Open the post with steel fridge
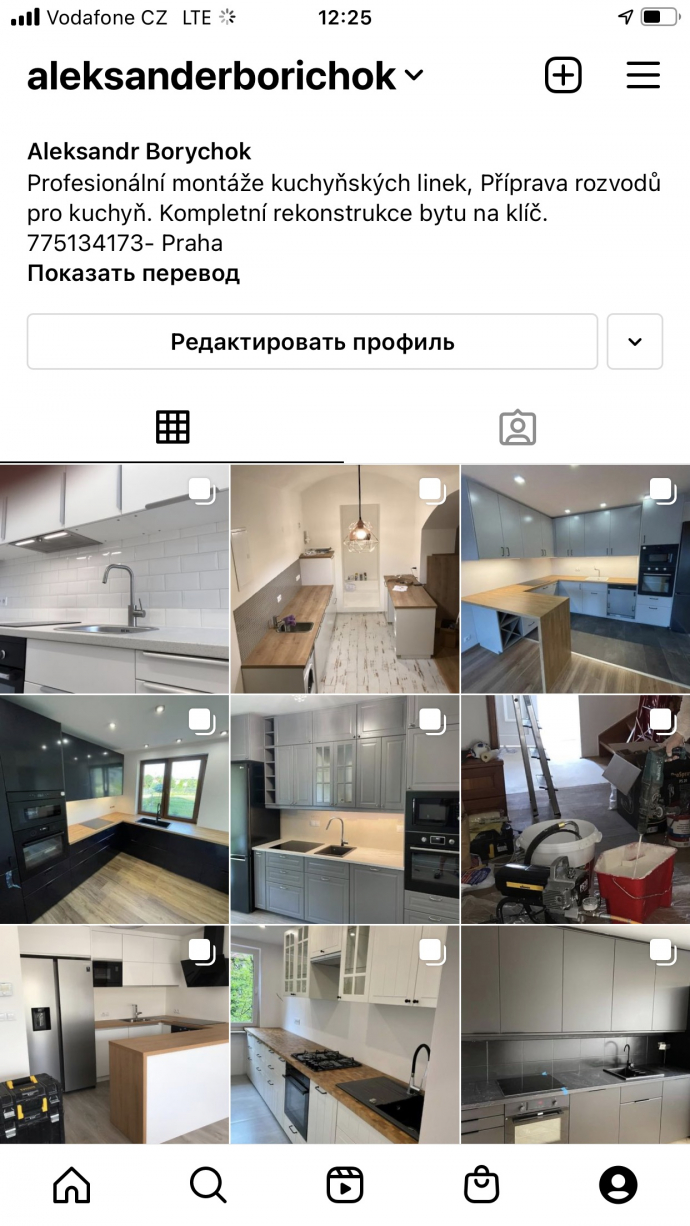The width and height of the screenshot is (690, 1226). pyautogui.click(x=114, y=1035)
